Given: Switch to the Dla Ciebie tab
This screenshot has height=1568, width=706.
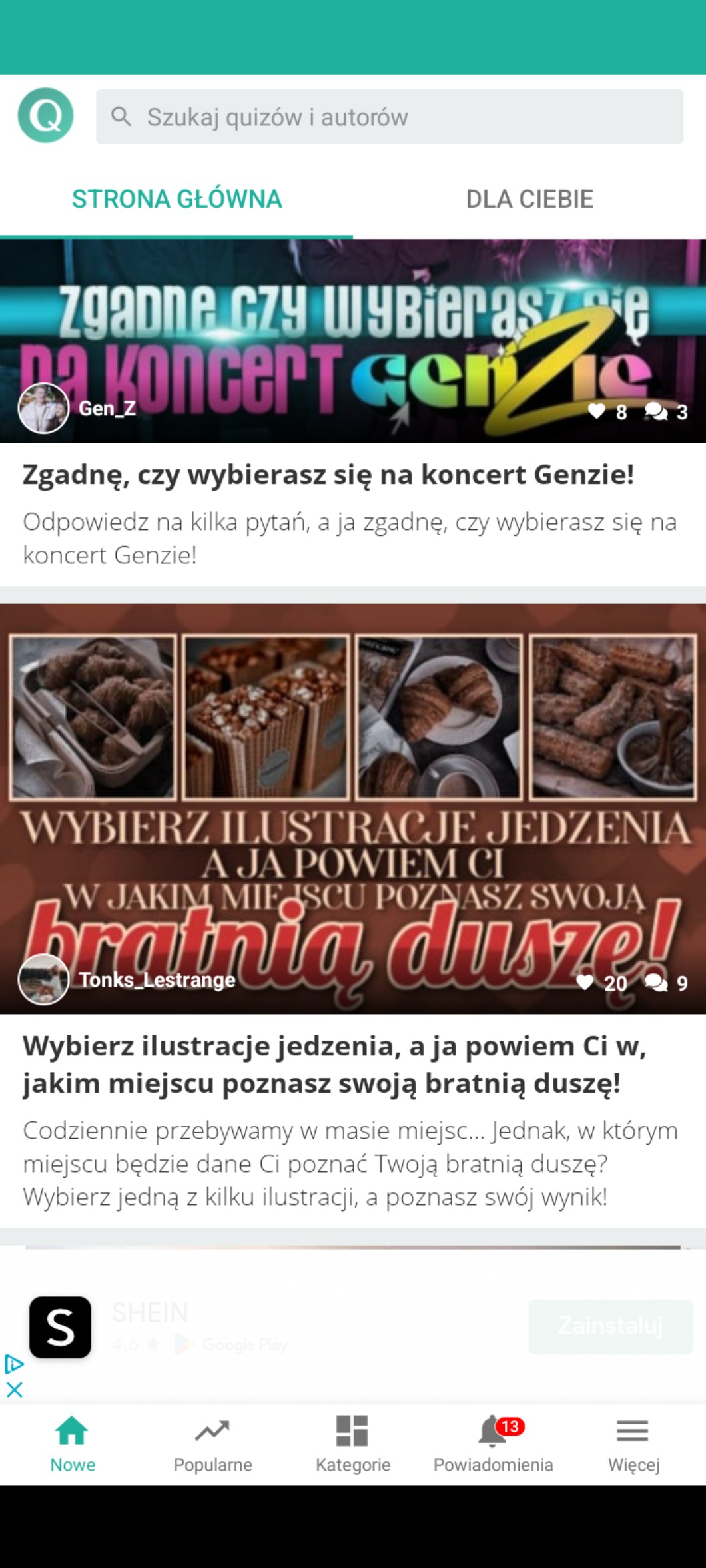Looking at the screenshot, I should (x=529, y=199).
